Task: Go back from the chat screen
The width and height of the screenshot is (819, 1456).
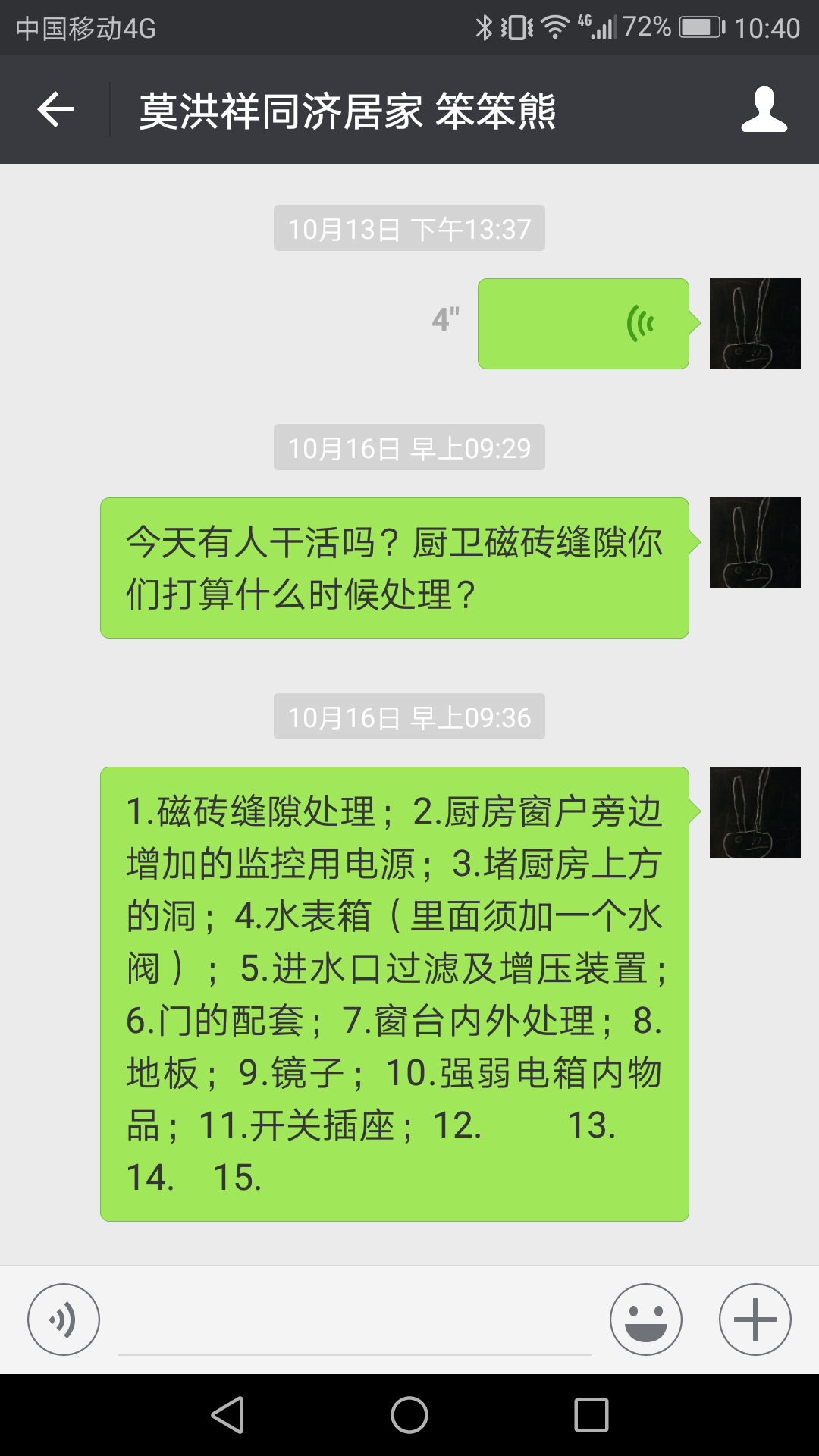Action: click(56, 110)
